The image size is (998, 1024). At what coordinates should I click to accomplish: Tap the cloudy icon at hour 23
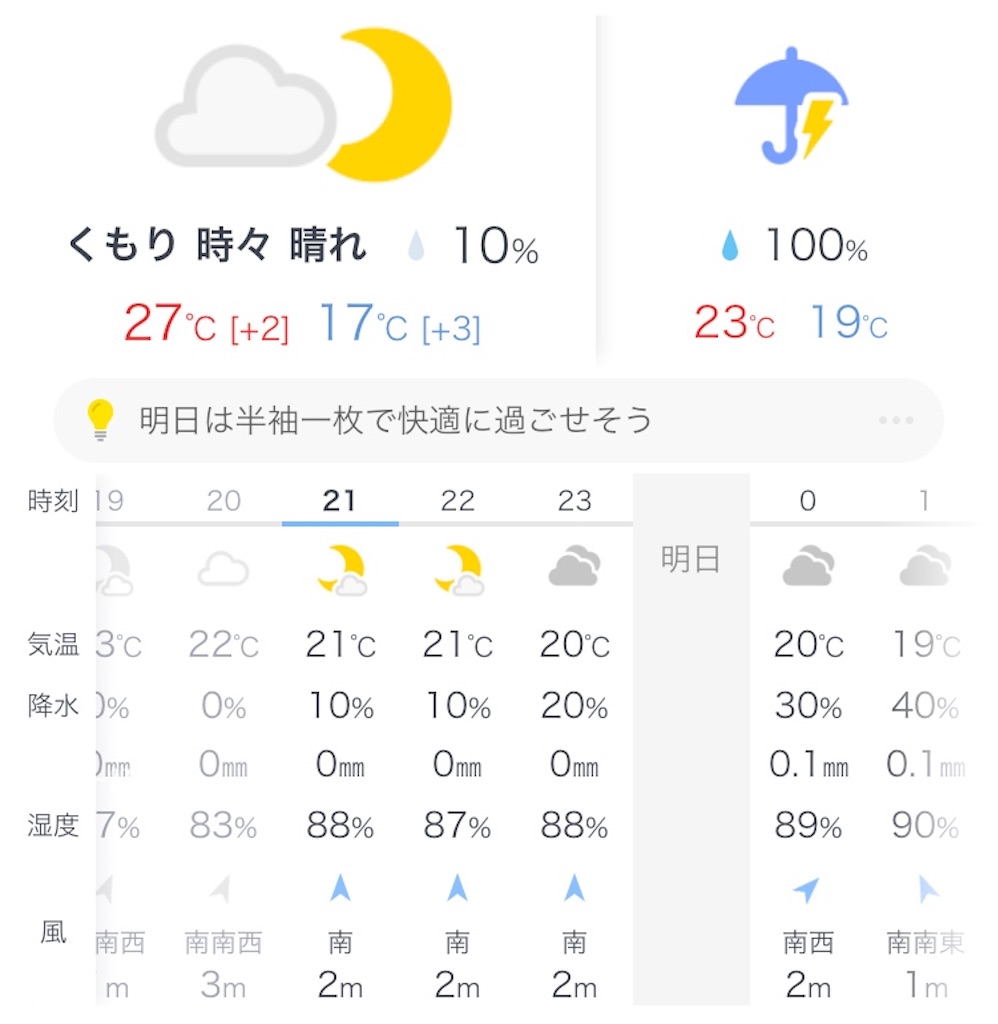click(574, 567)
